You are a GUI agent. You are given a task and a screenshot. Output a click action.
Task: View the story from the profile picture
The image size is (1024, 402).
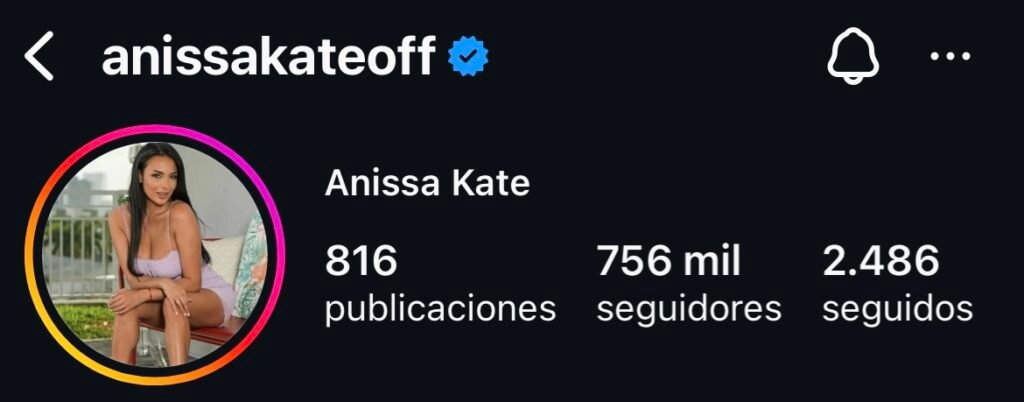(x=155, y=255)
